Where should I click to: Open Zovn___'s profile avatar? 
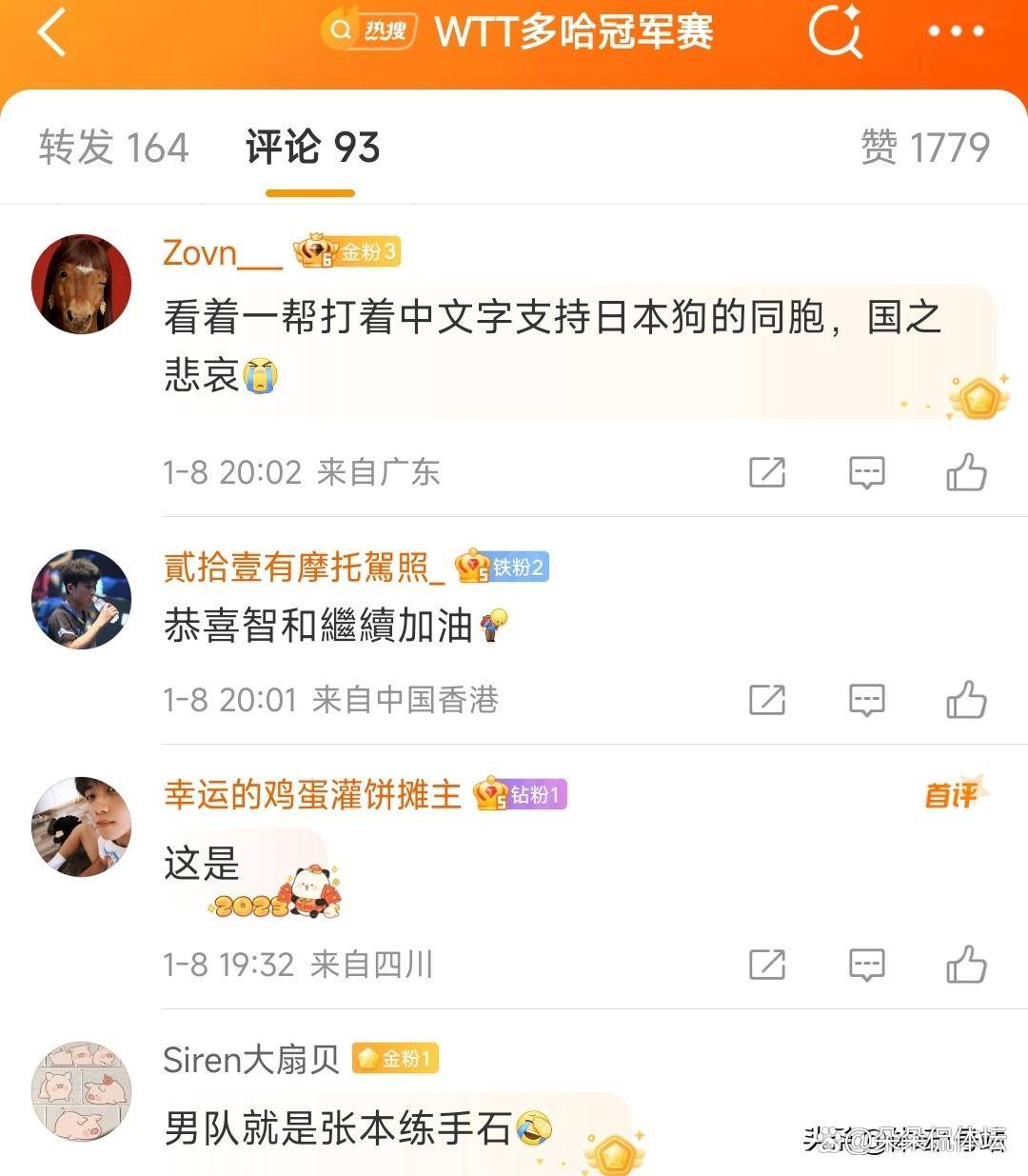click(x=81, y=284)
